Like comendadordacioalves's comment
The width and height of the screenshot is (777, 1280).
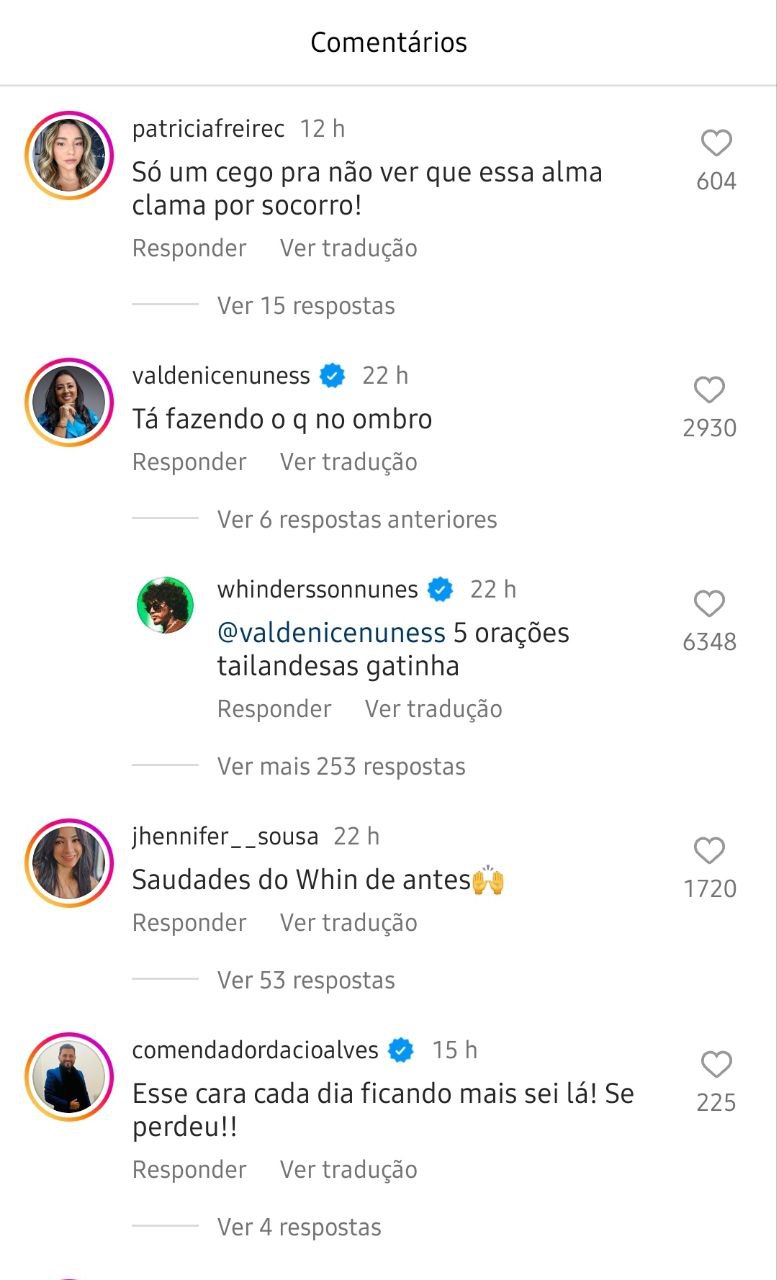[x=716, y=1065]
